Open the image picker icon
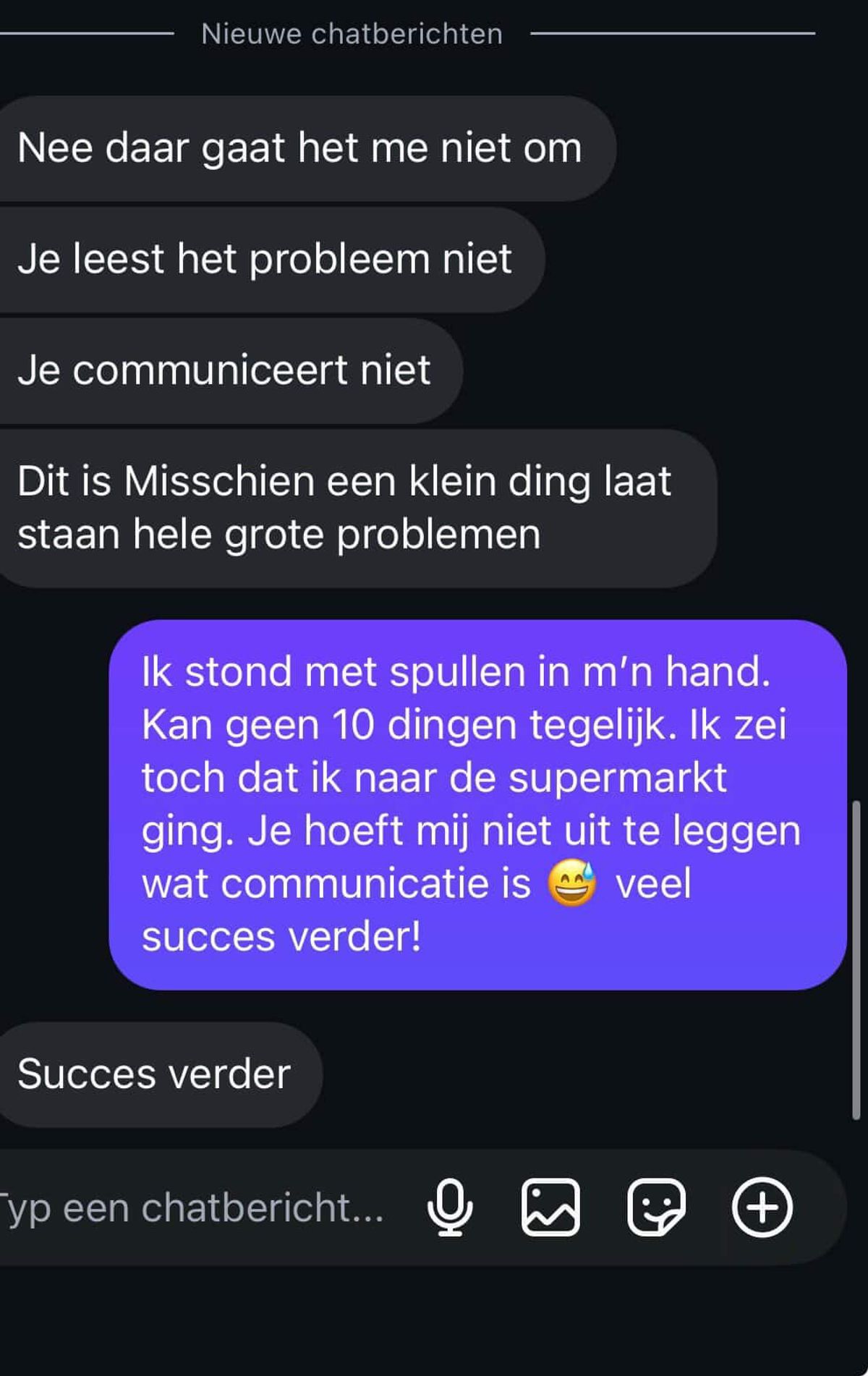This screenshot has width=868, height=1376. pyautogui.click(x=550, y=1207)
